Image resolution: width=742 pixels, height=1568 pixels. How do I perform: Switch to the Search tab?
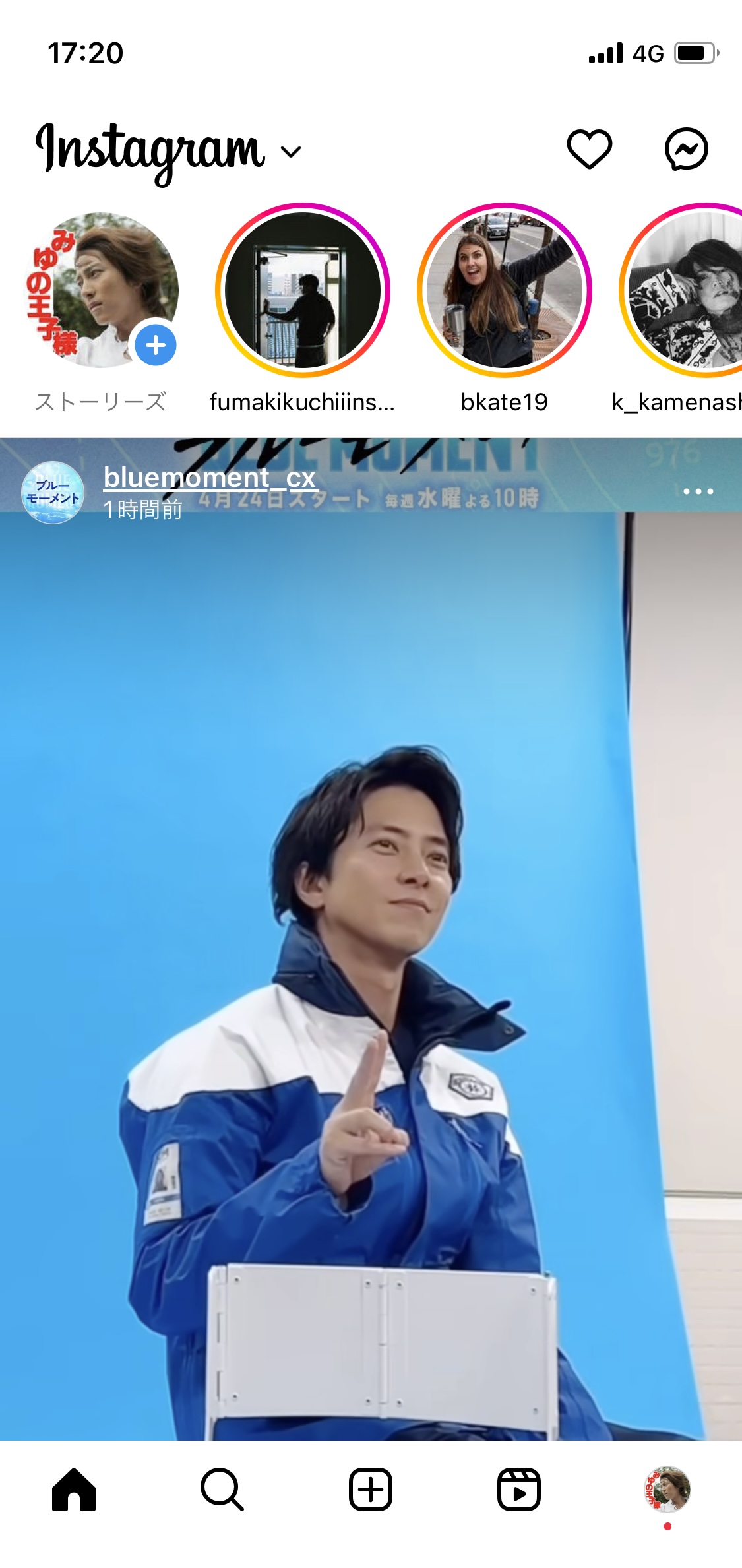(x=222, y=1490)
